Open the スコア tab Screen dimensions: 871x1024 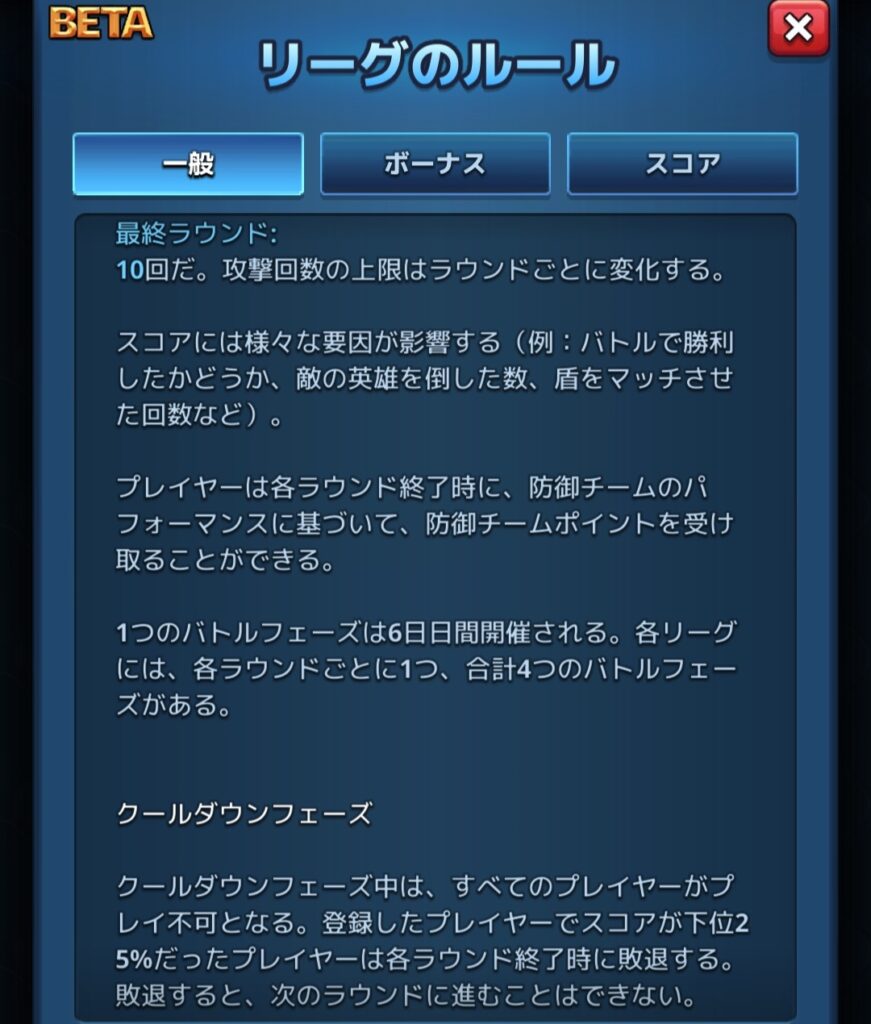click(x=682, y=164)
